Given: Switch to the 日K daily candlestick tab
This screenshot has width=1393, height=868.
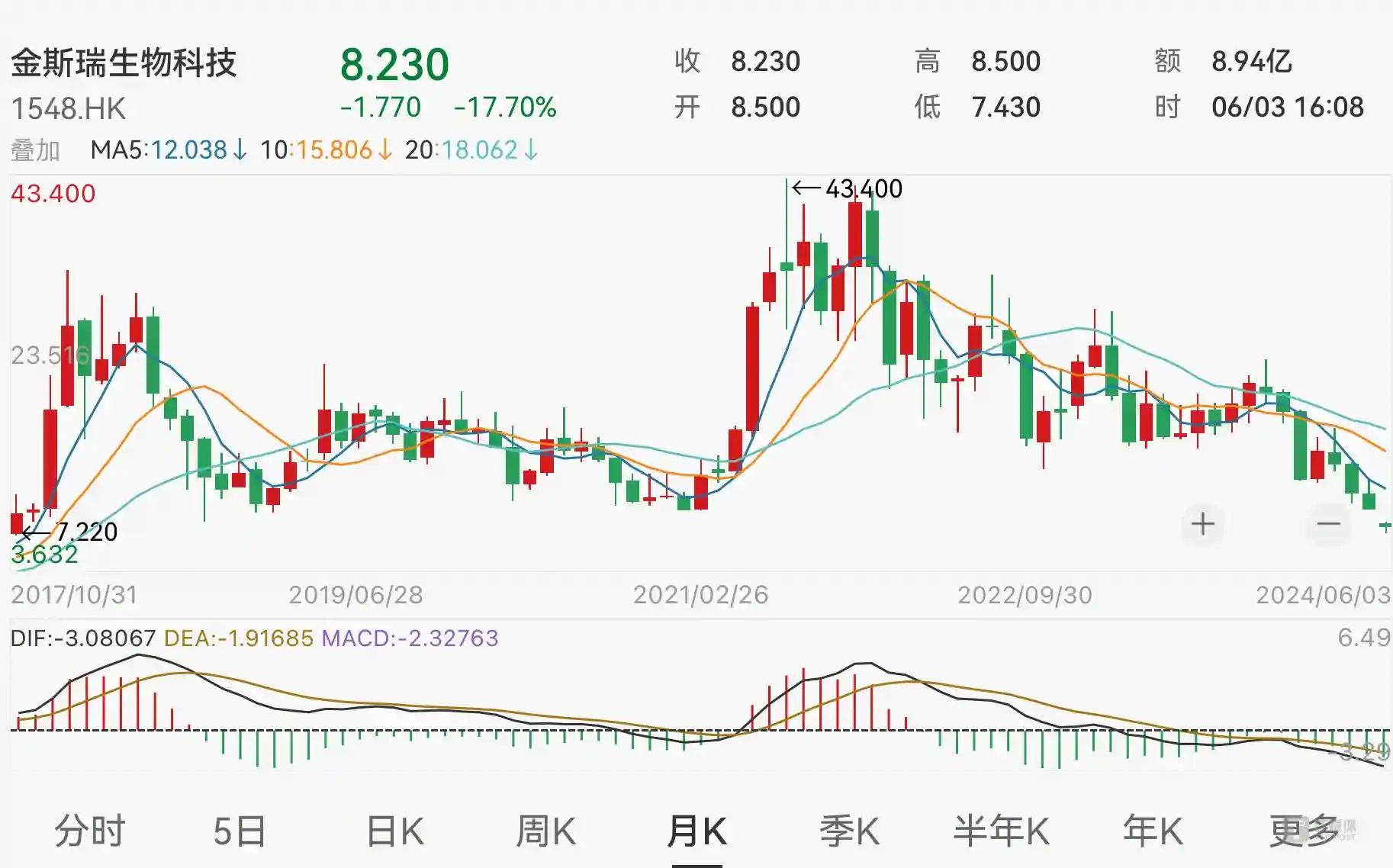Looking at the screenshot, I should [394, 831].
